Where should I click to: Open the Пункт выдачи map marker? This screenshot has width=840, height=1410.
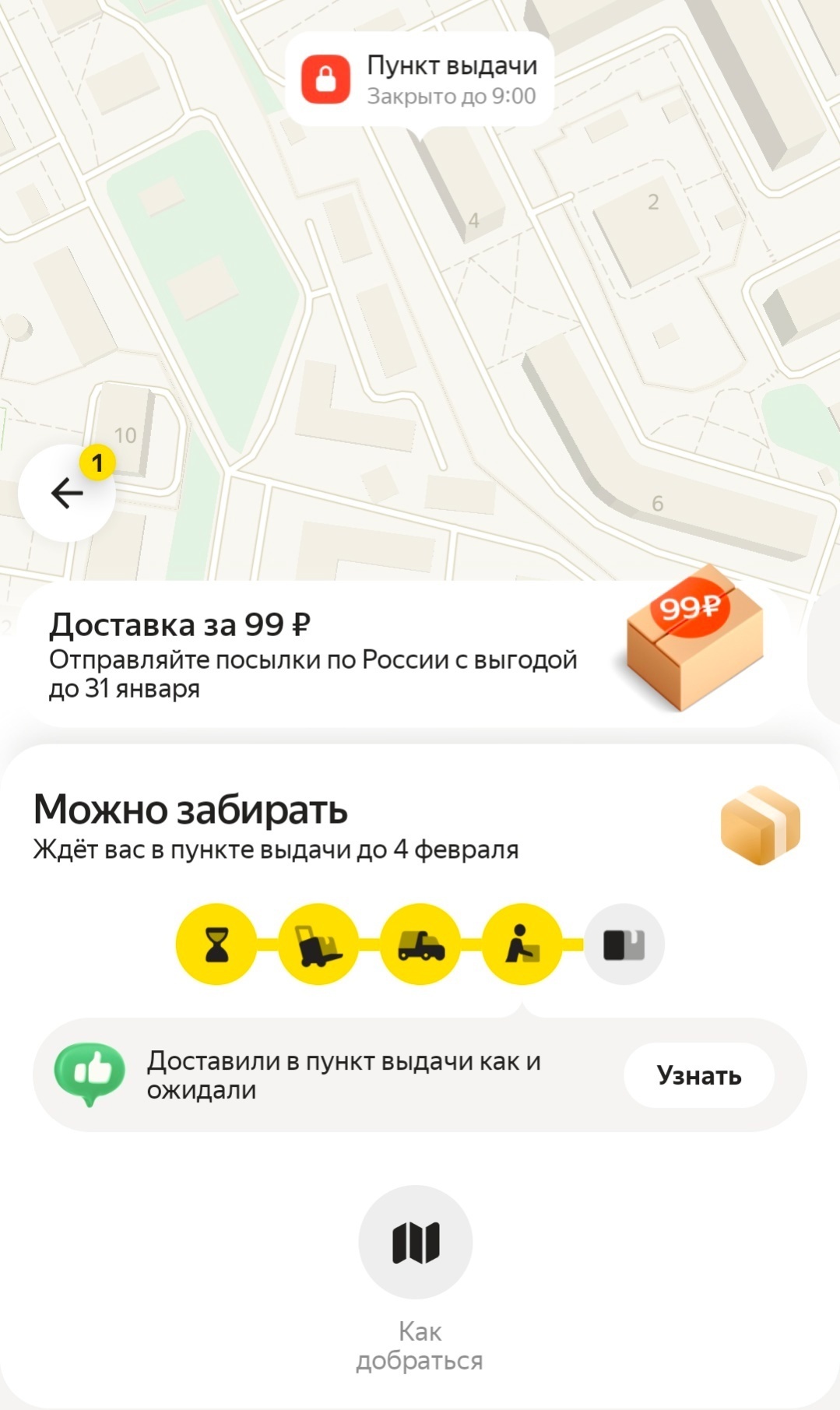420,79
